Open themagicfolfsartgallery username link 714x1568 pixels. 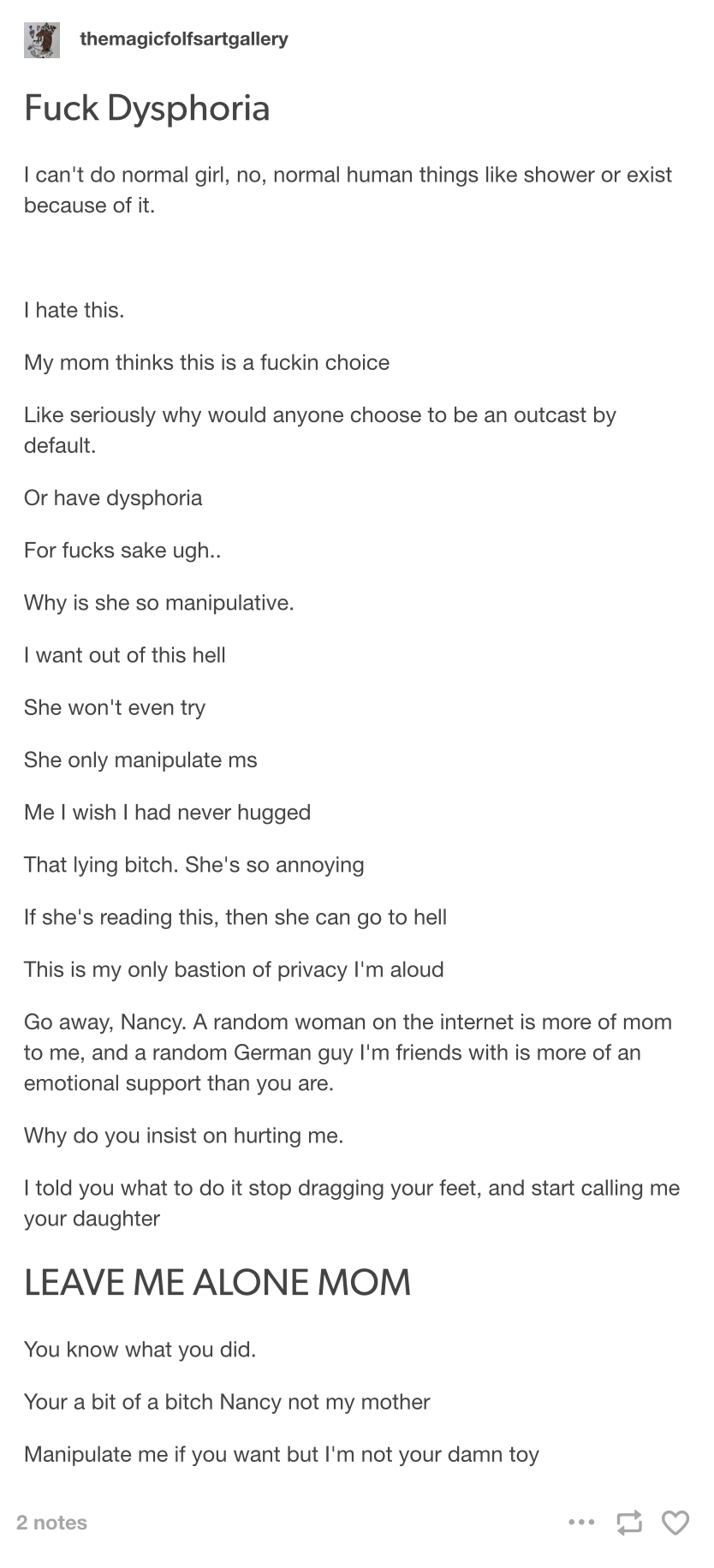pyautogui.click(x=183, y=39)
